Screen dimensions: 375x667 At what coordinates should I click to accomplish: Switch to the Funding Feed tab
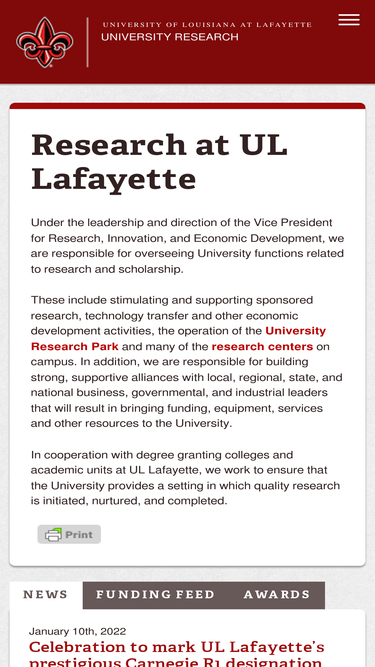coord(156,595)
